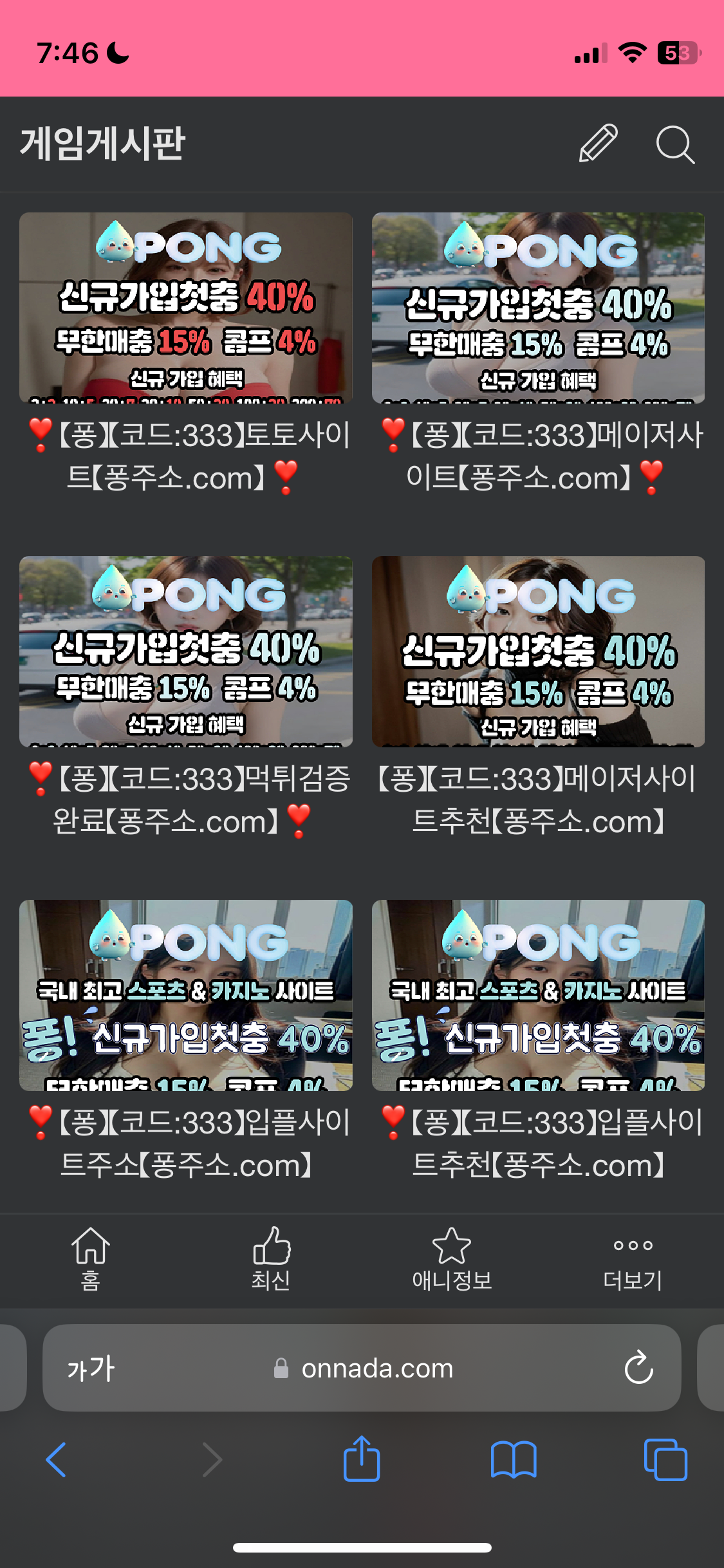Open the post 입플사이트추천【퐁주소.com】
The height and width of the screenshot is (1568, 724).
point(538,1143)
